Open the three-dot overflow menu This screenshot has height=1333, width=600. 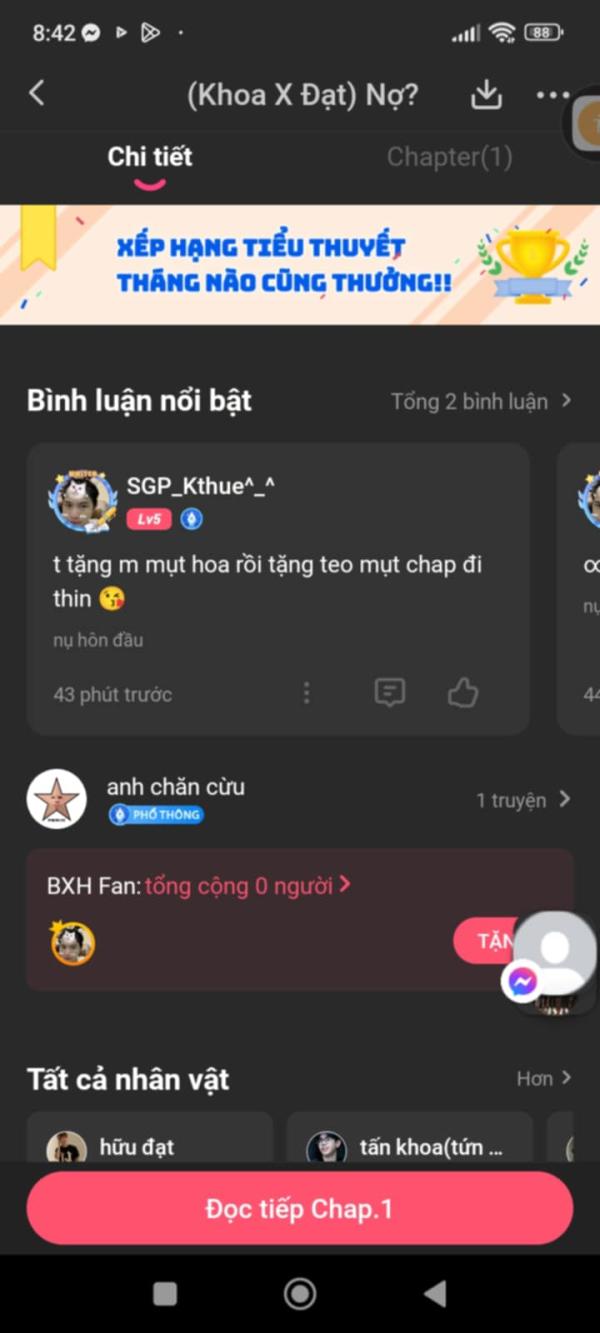(x=551, y=95)
